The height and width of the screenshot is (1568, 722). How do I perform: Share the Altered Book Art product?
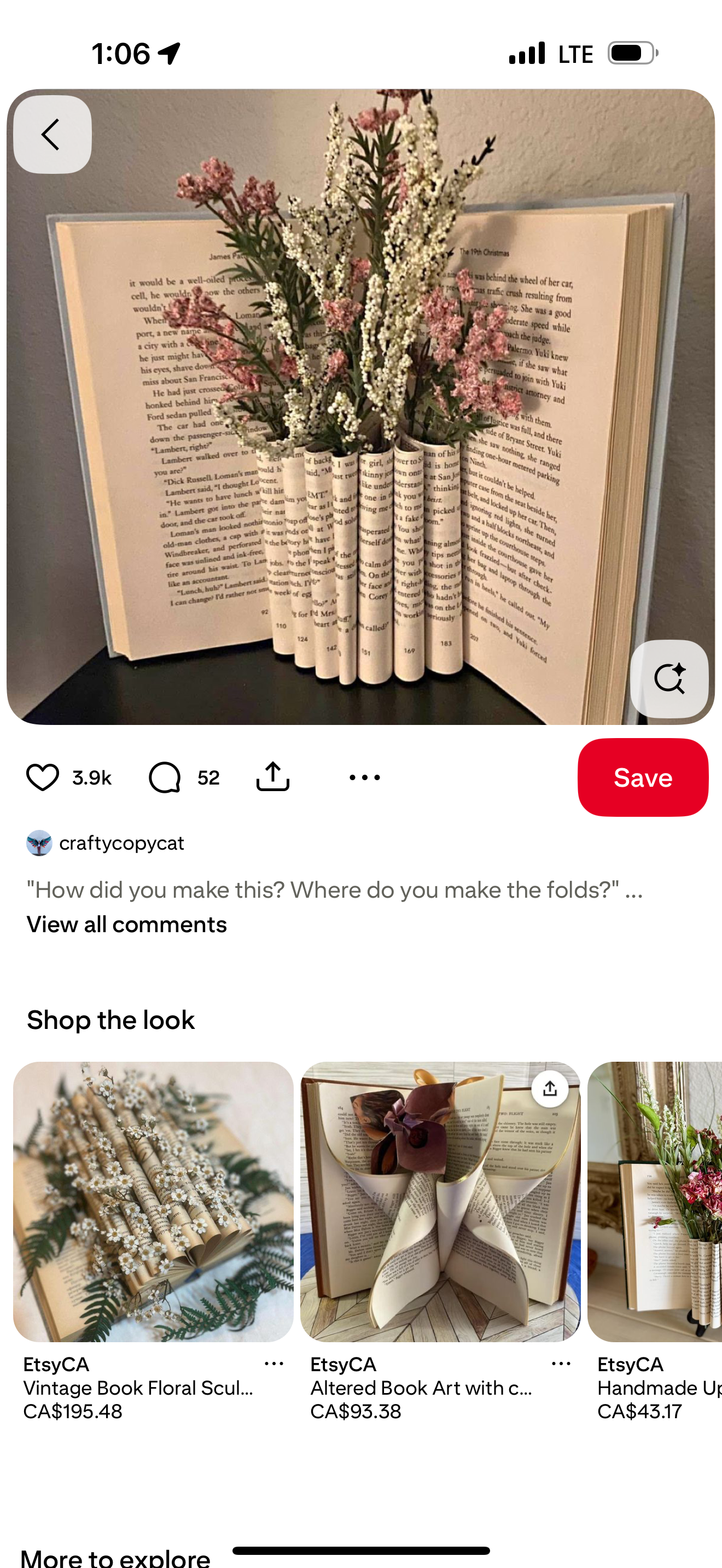click(x=550, y=1089)
